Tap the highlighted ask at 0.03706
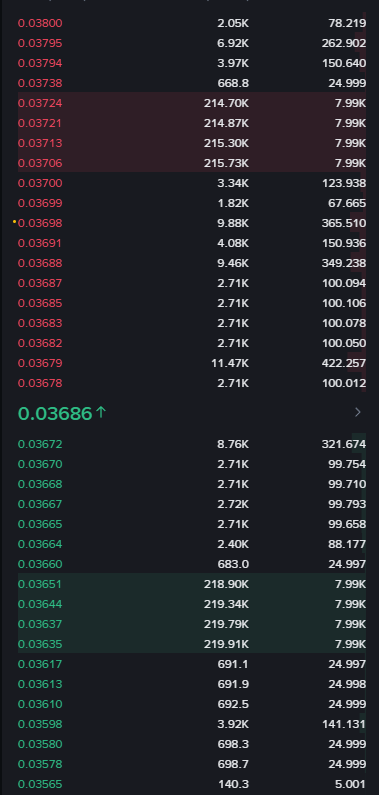Image resolution: width=379 pixels, height=795 pixels. tap(192, 163)
